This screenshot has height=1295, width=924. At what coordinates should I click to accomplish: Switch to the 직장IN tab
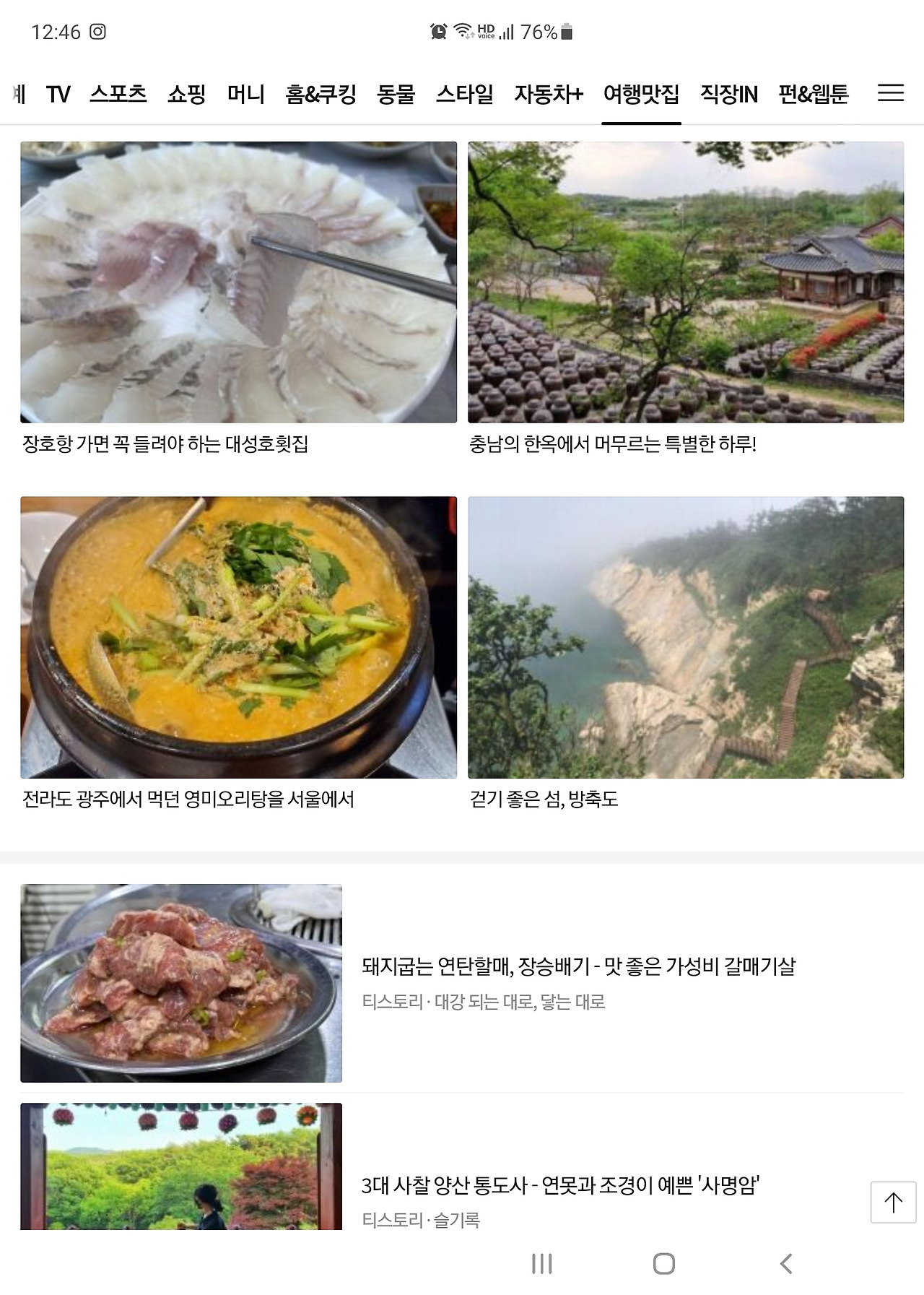point(729,94)
